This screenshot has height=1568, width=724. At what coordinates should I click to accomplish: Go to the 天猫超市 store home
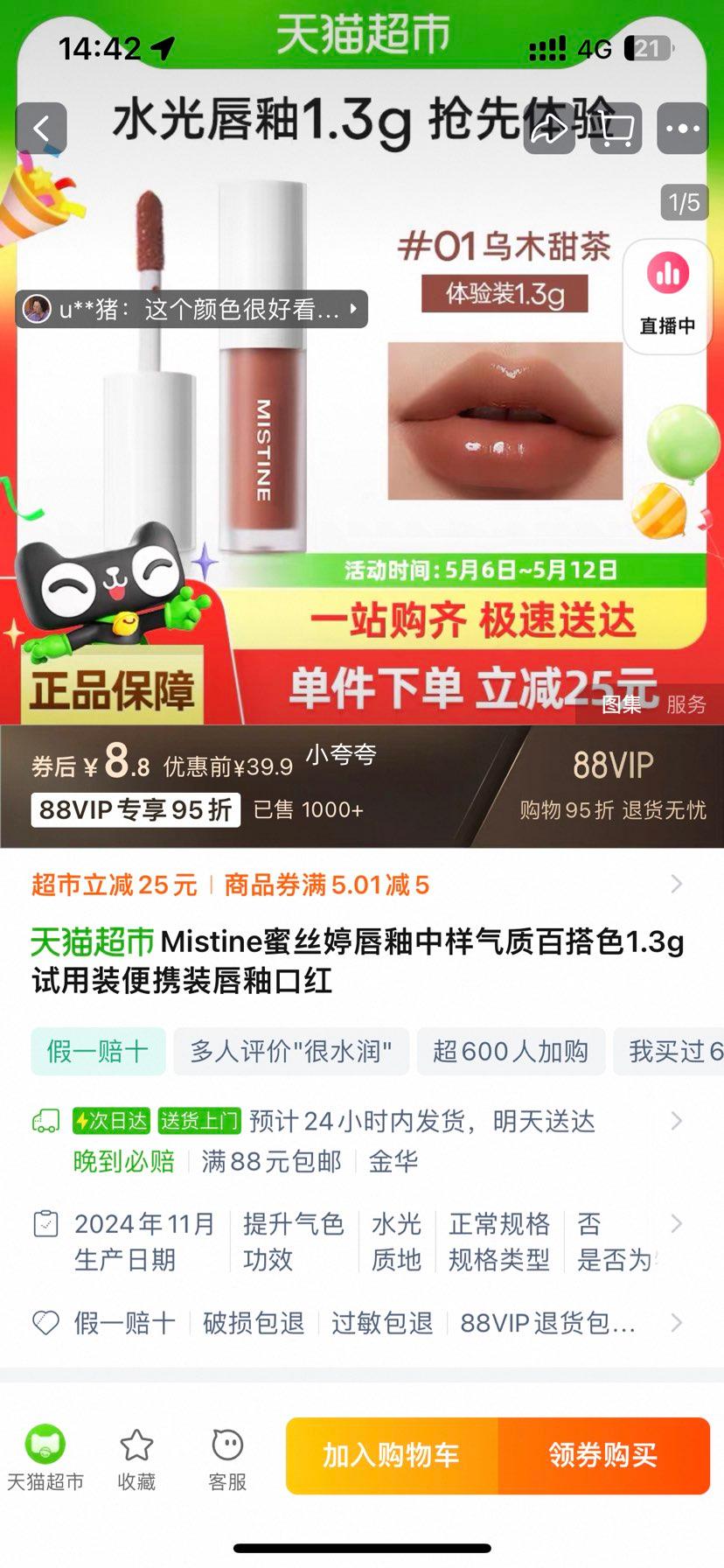click(45, 1458)
